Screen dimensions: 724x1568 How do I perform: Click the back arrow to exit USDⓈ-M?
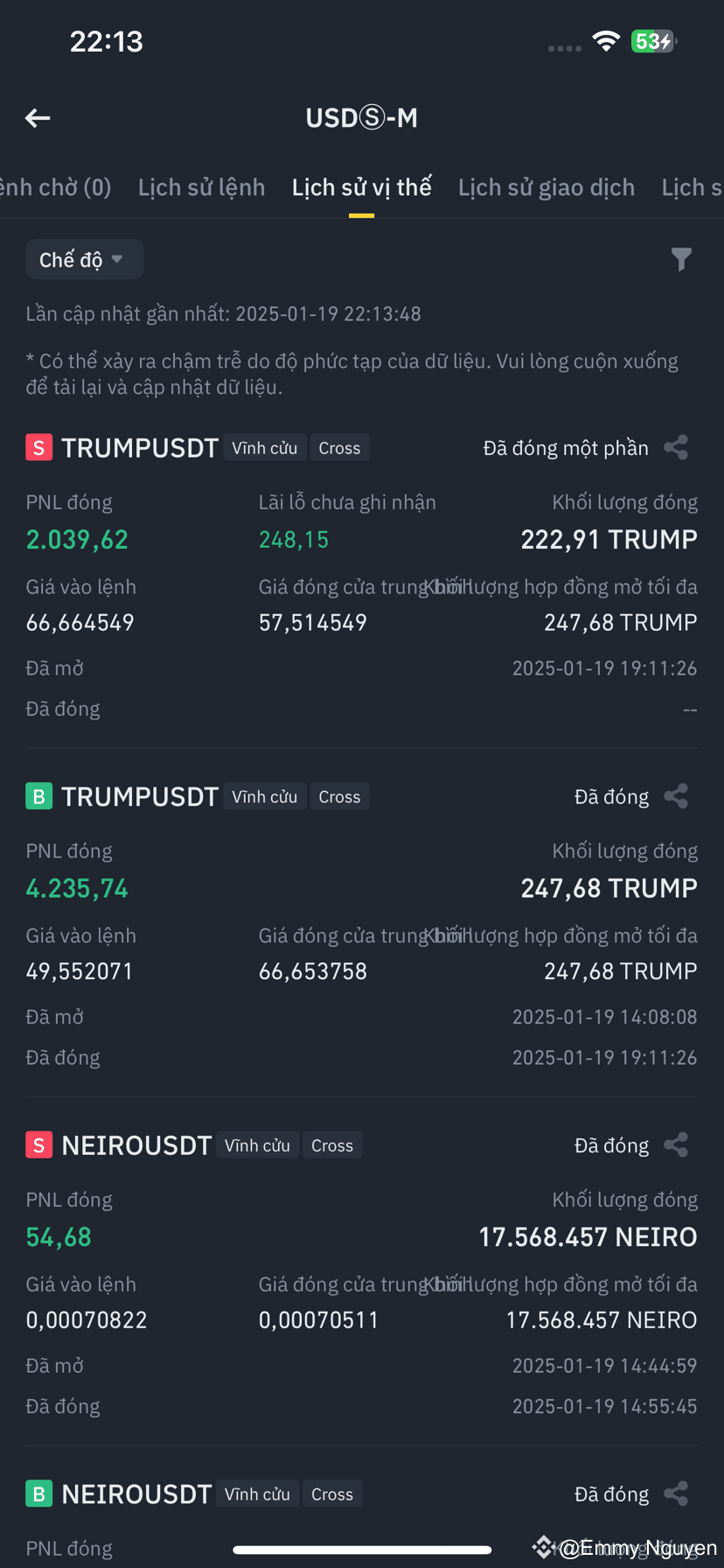pos(38,117)
